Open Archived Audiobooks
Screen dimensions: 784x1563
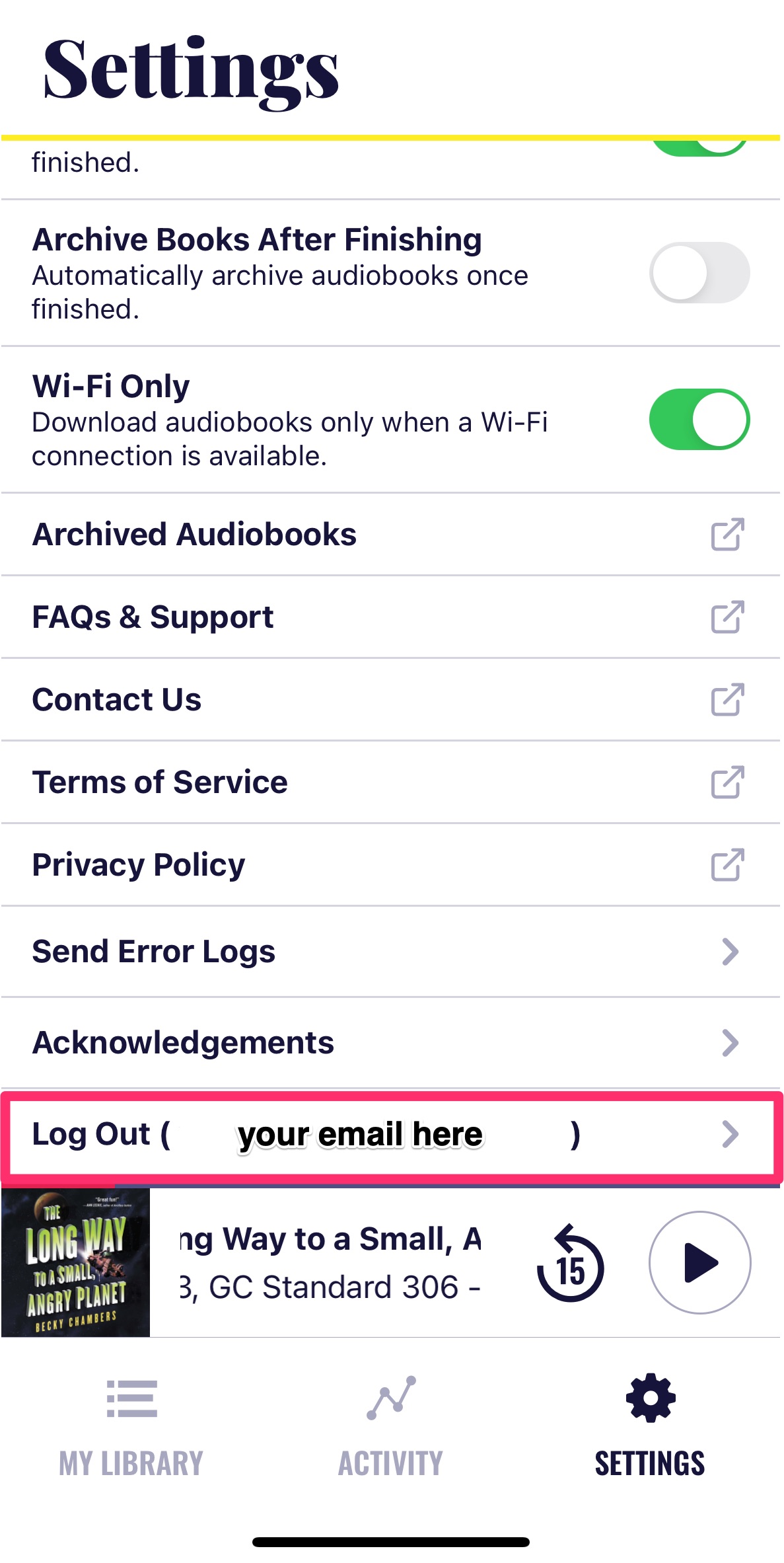pos(390,534)
